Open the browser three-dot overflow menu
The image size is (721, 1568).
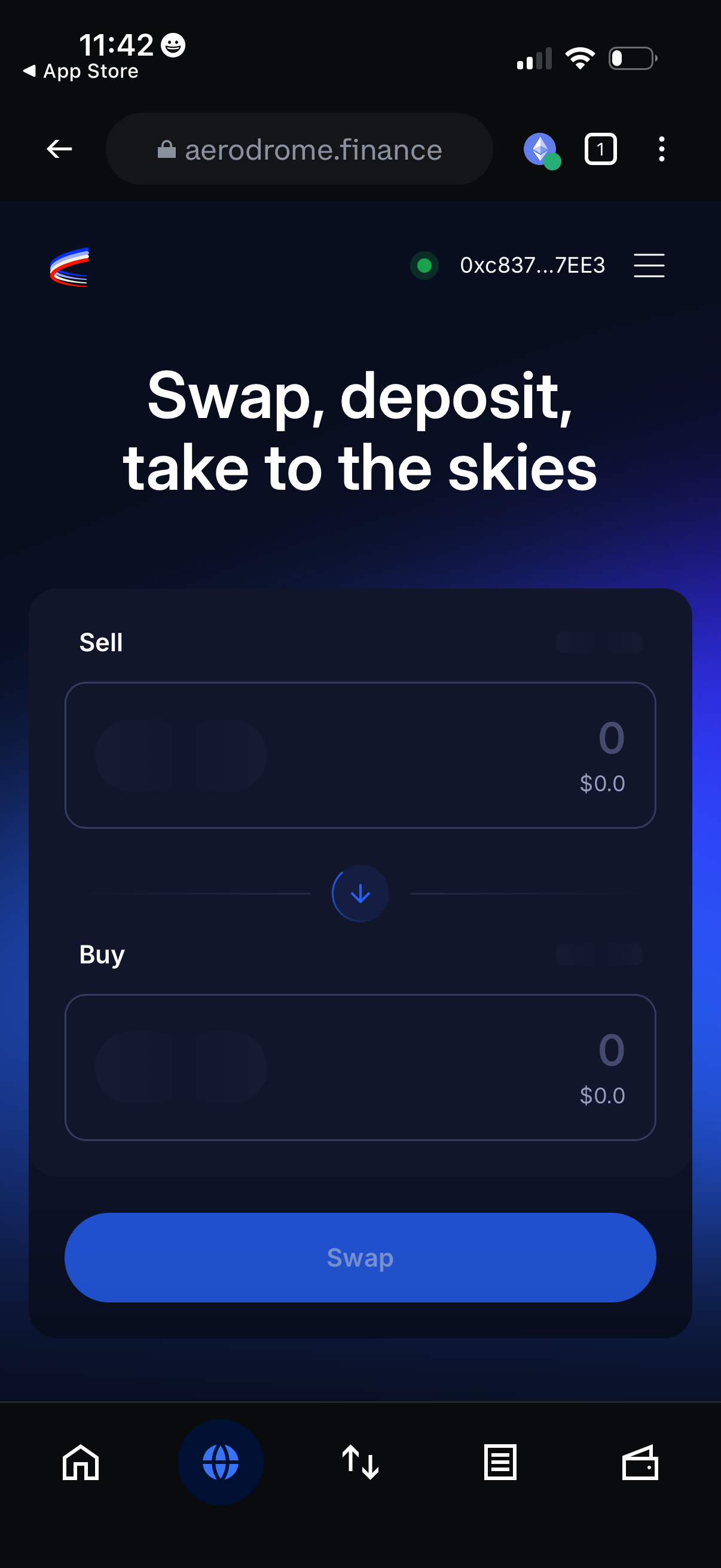click(x=661, y=148)
